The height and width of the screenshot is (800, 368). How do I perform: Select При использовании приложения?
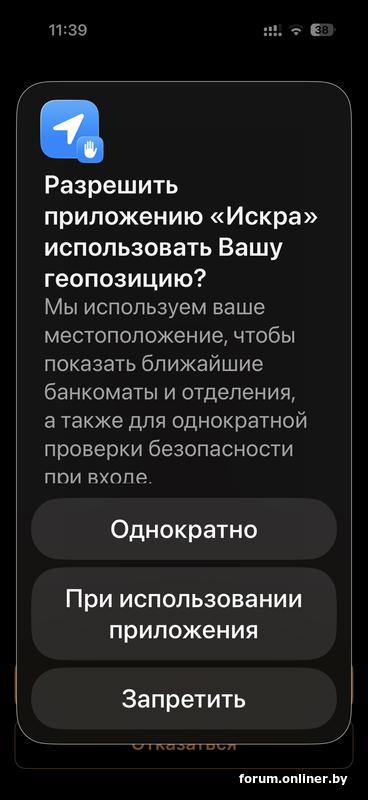184,614
